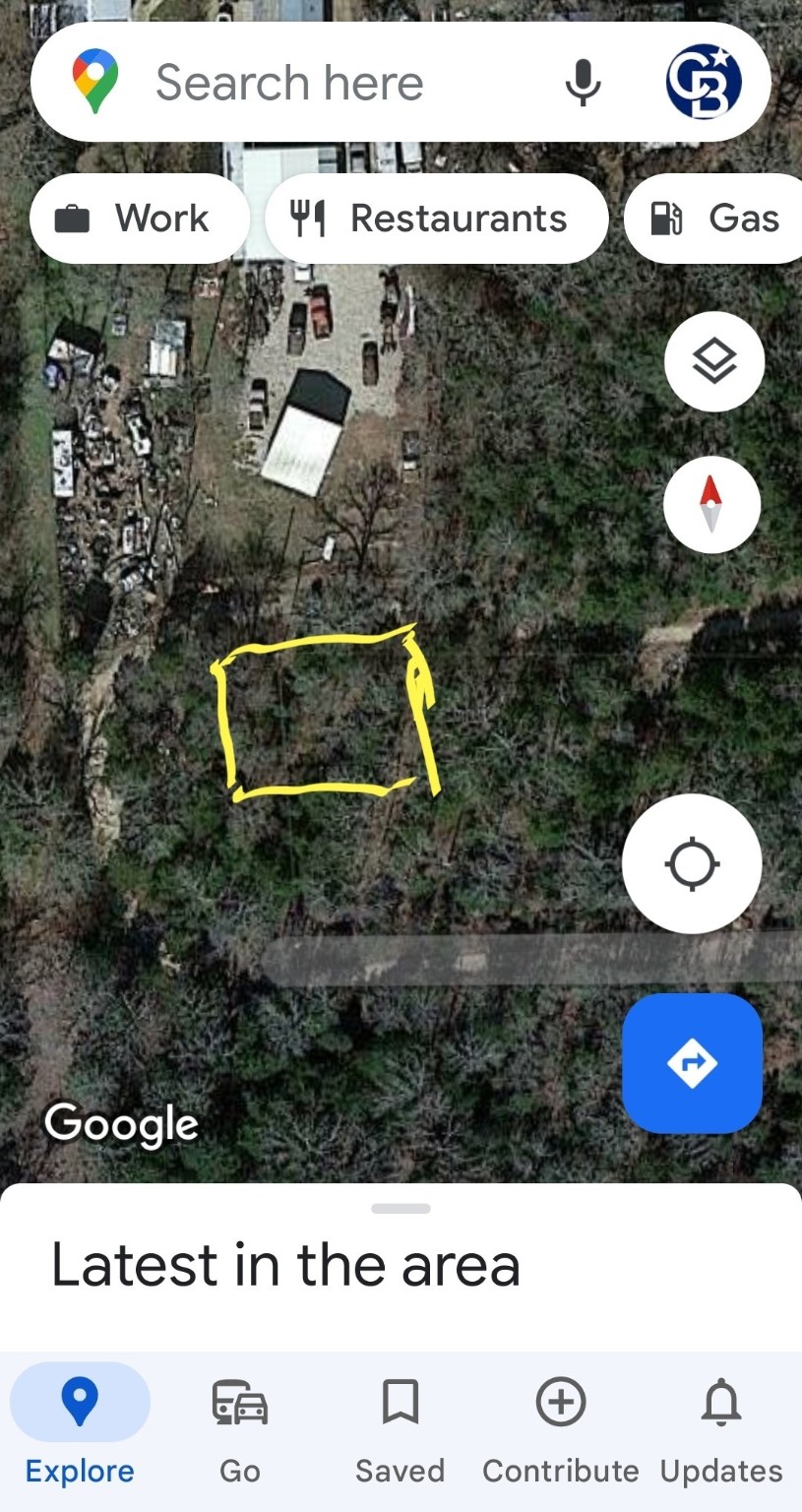Screen dimensions: 802x1512
Task: Filter the map by Restaurants
Action: [x=436, y=219]
